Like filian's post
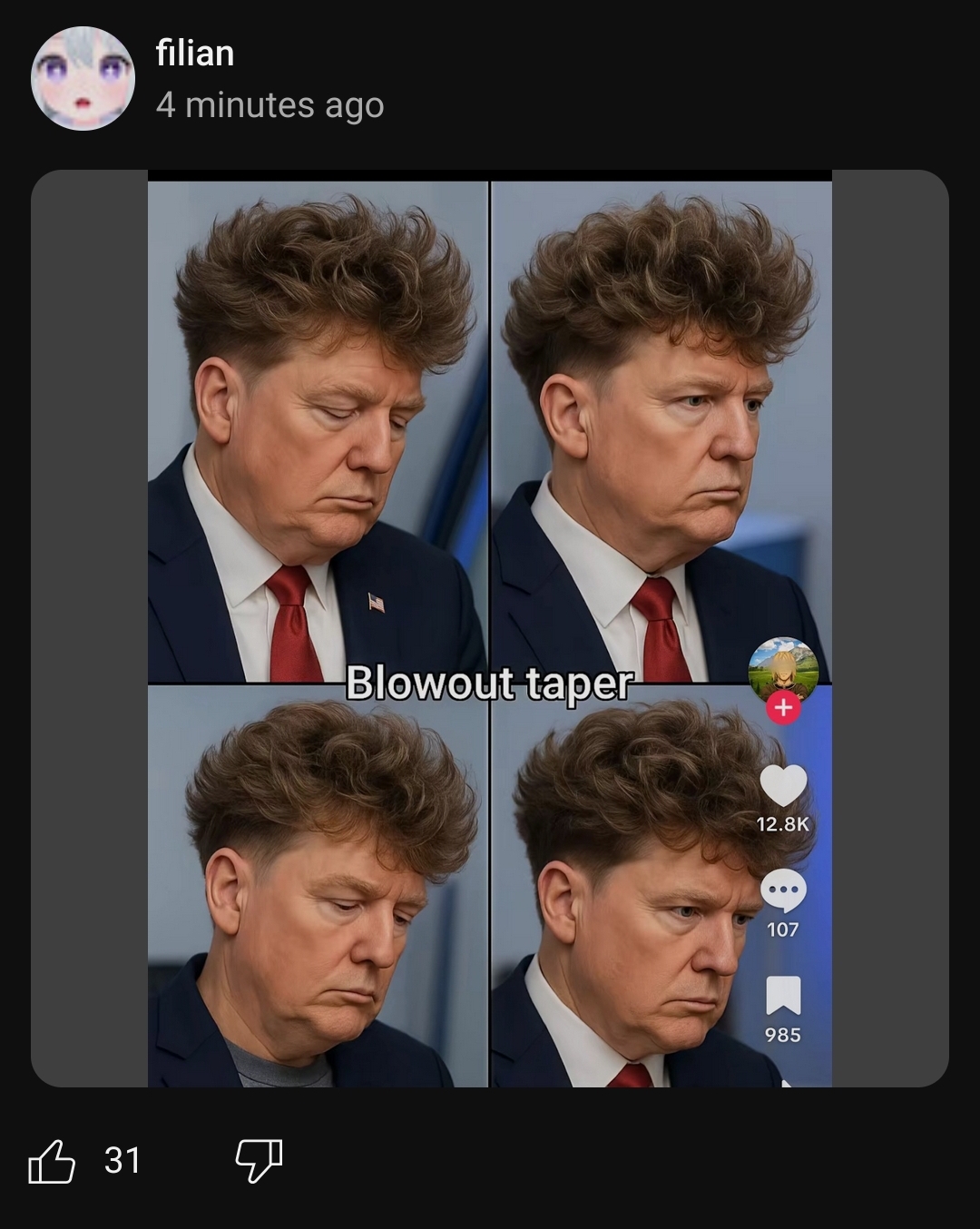Viewport: 980px width, 1229px height. click(x=52, y=1161)
